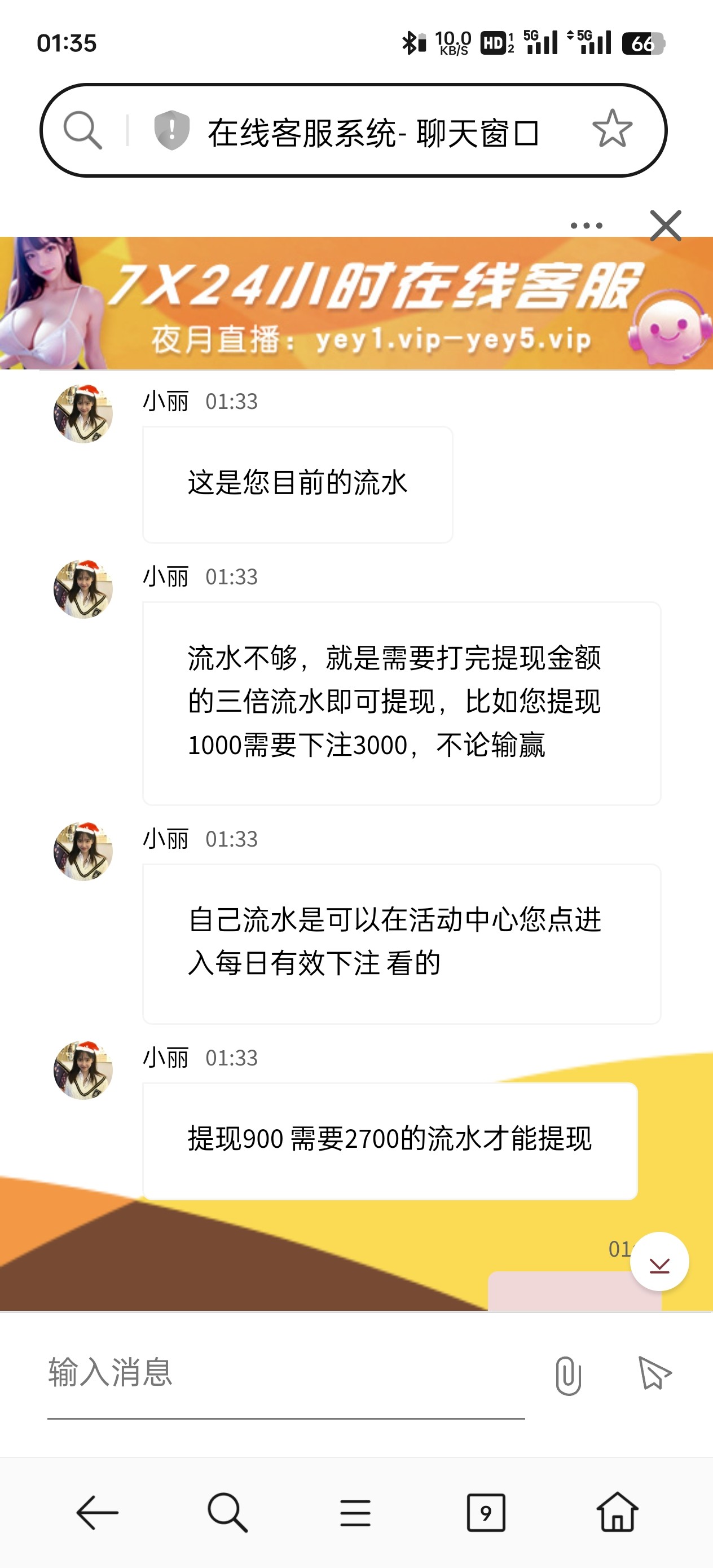Tap the home icon in bottom bar

coord(617,1512)
